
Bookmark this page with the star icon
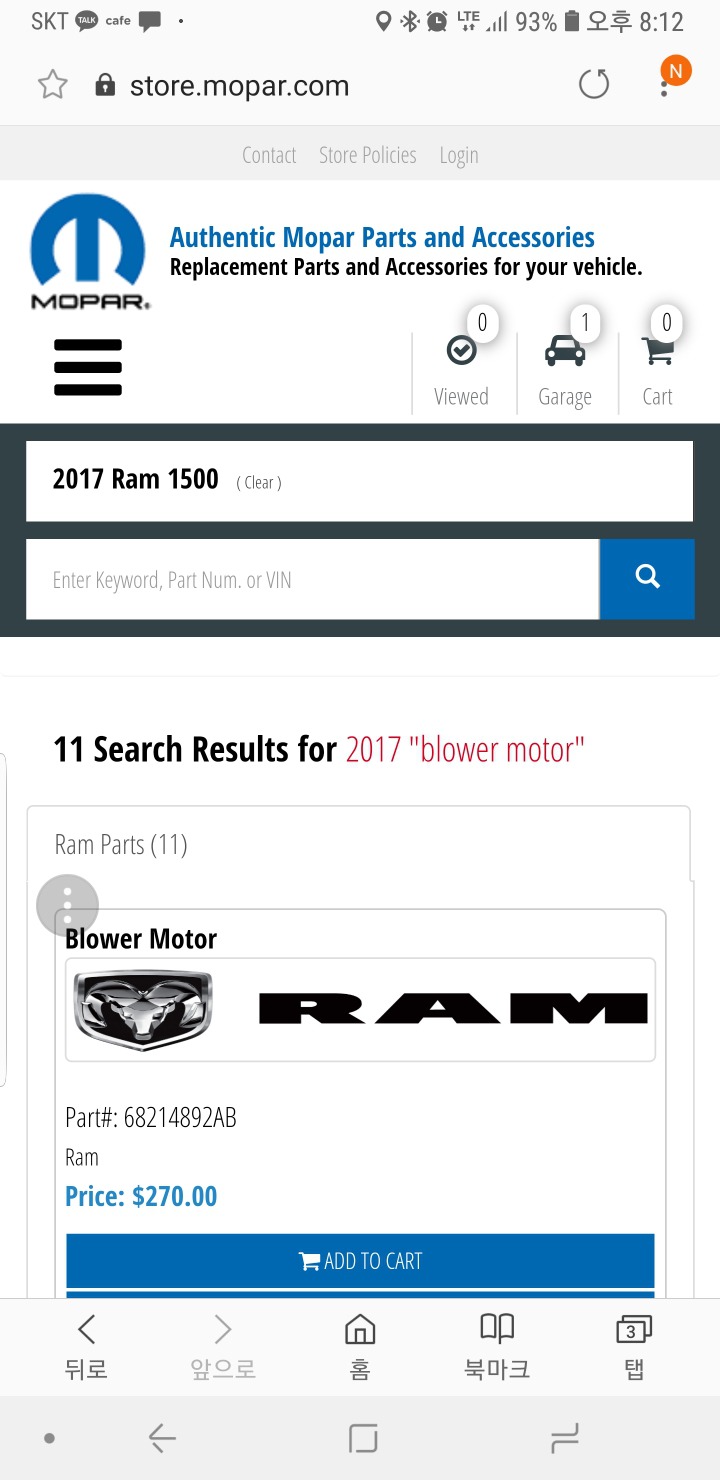[x=52, y=85]
